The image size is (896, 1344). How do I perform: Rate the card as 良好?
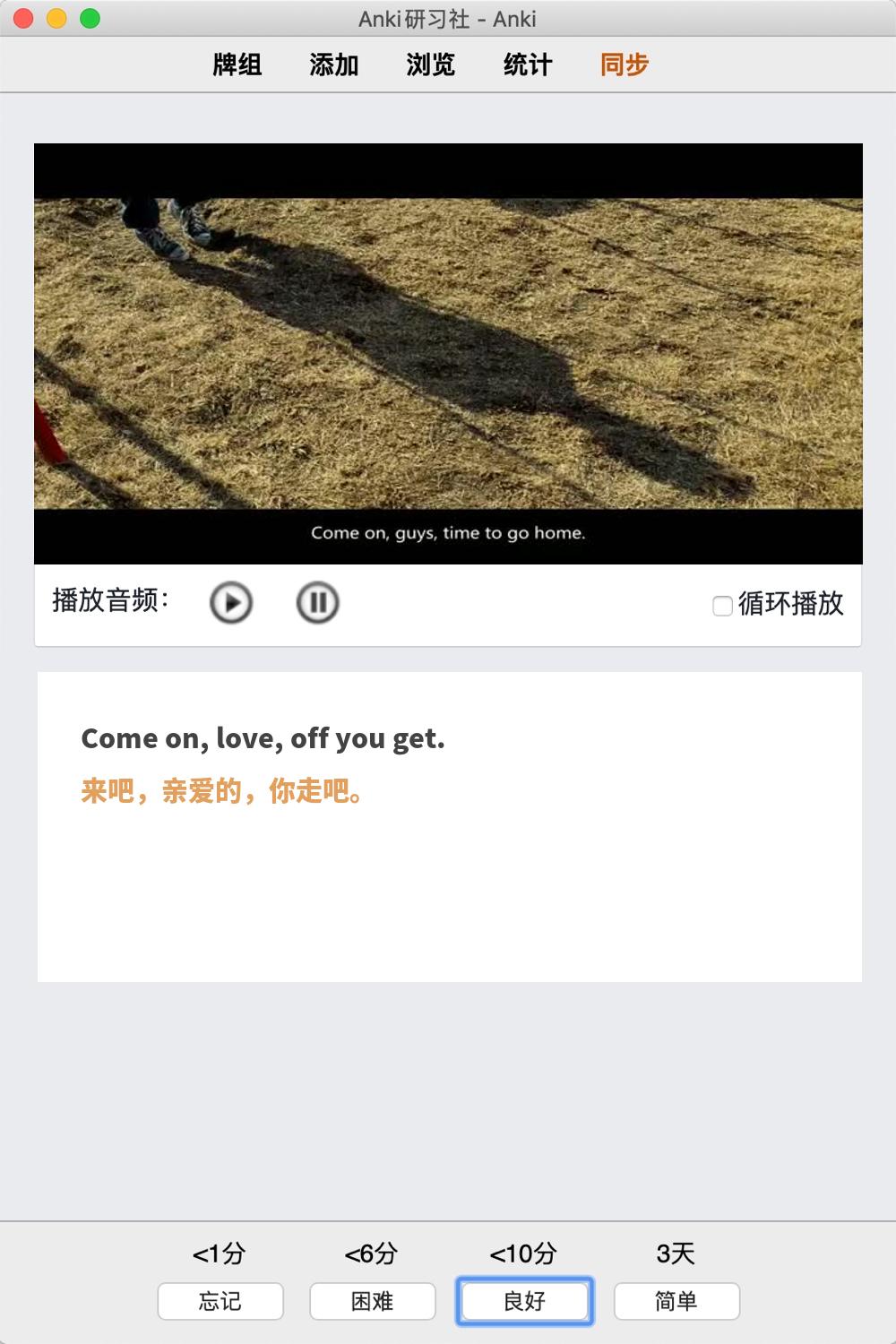[525, 1301]
